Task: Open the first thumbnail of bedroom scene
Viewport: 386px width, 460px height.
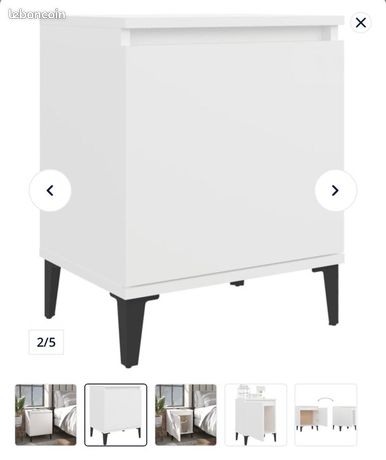Action: (46, 415)
